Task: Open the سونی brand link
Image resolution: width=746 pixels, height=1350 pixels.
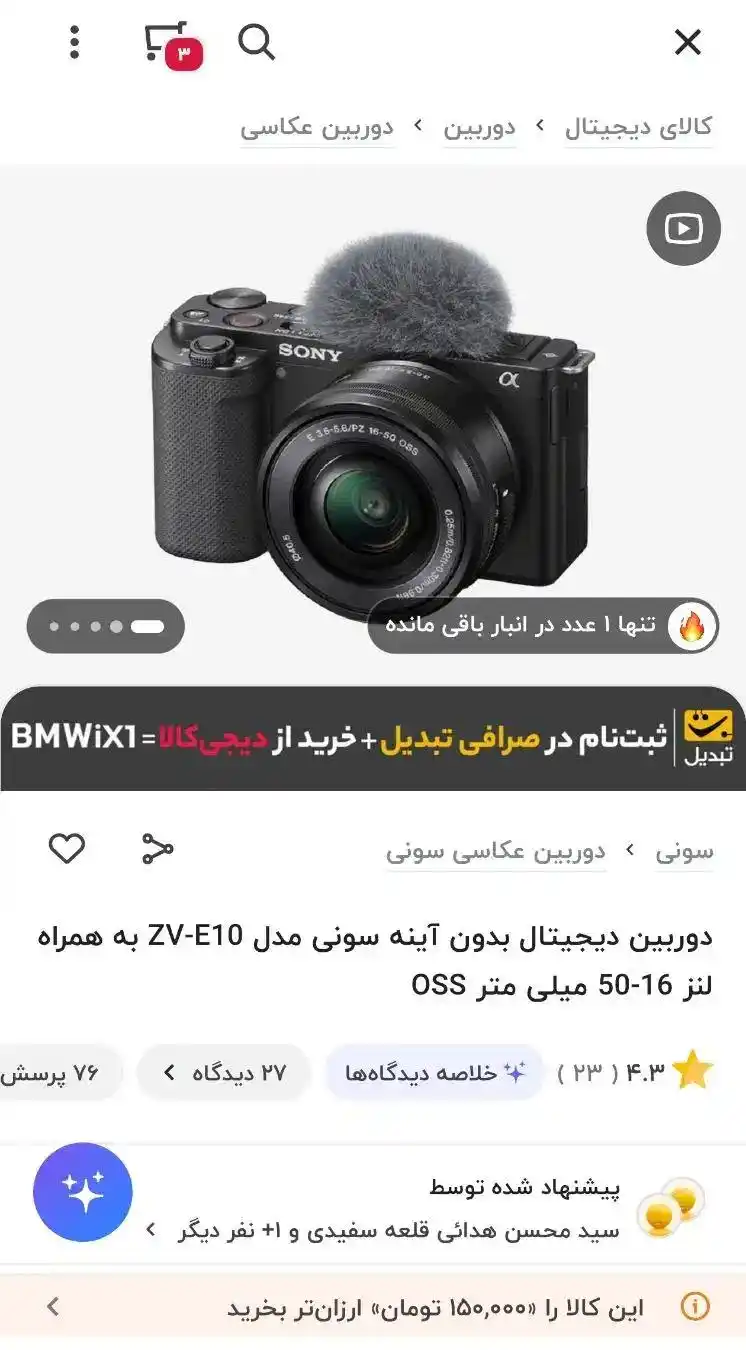Action: coord(684,851)
